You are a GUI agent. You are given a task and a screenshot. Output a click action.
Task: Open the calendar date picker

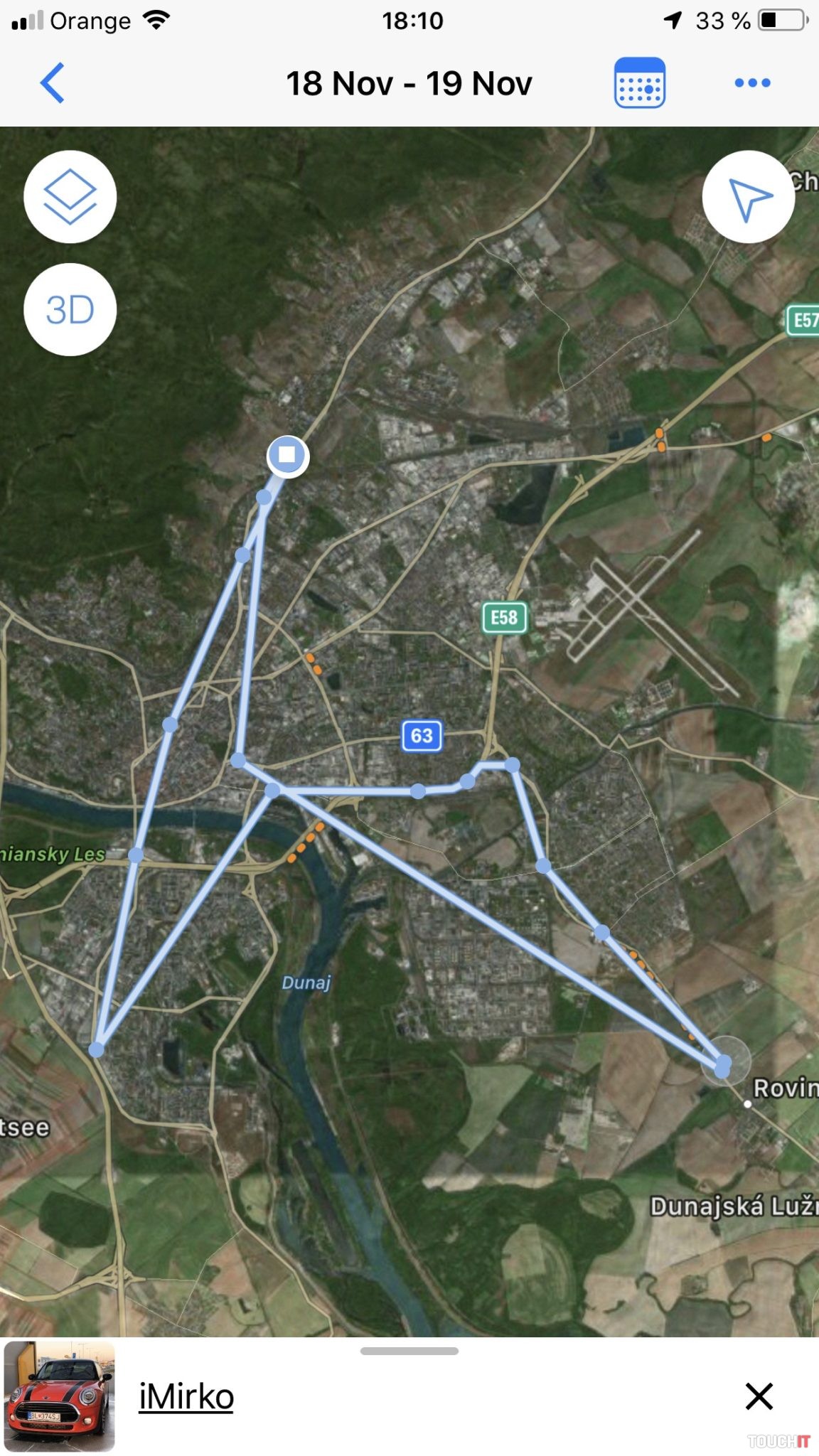click(x=639, y=83)
